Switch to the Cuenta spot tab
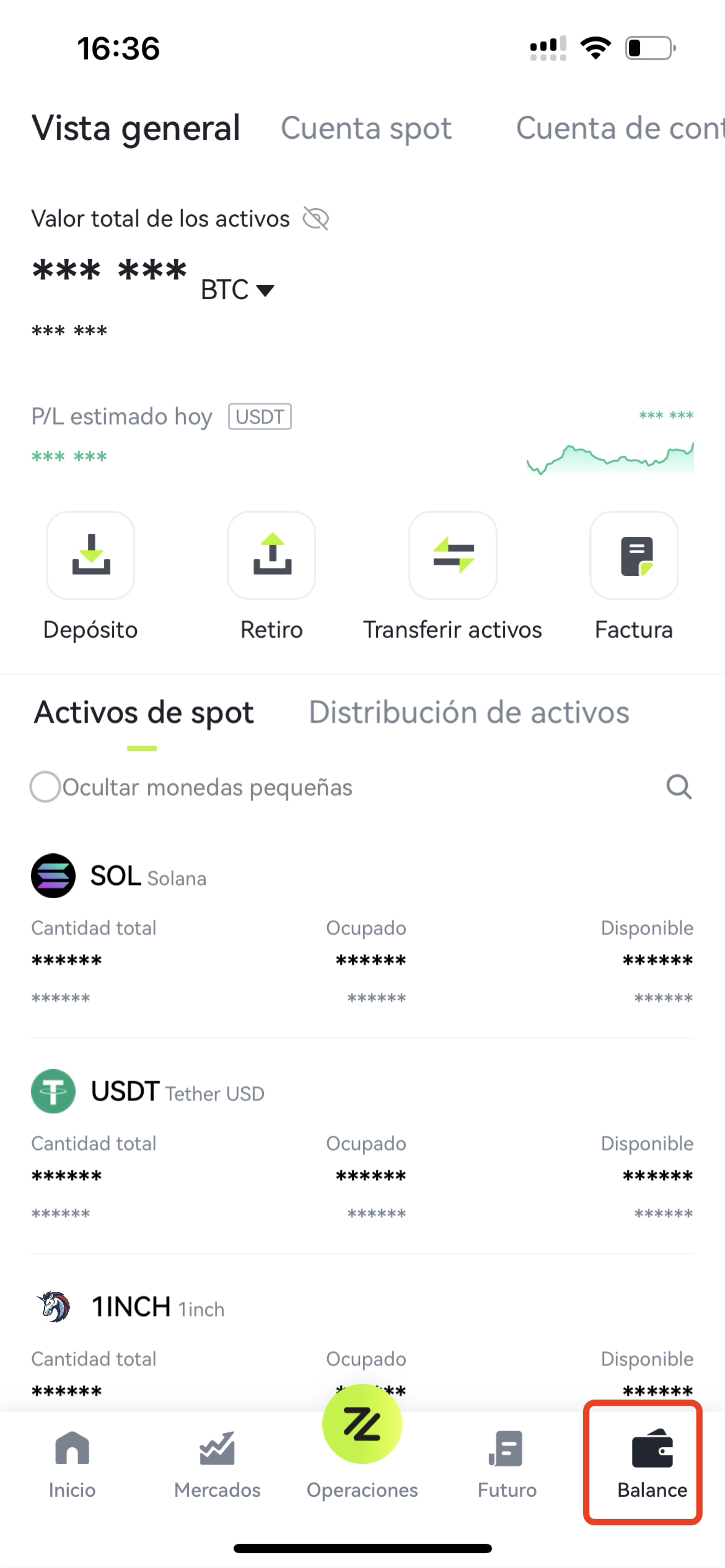 (366, 128)
